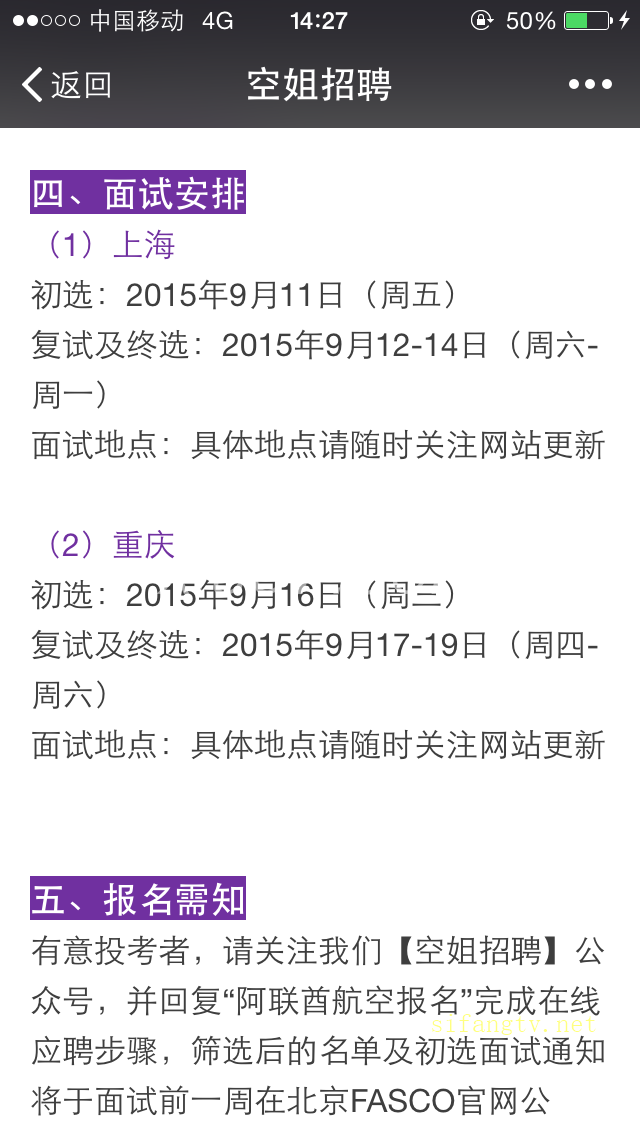Go back with the 返回 button
Screen dimensions: 640x1136
point(67,85)
